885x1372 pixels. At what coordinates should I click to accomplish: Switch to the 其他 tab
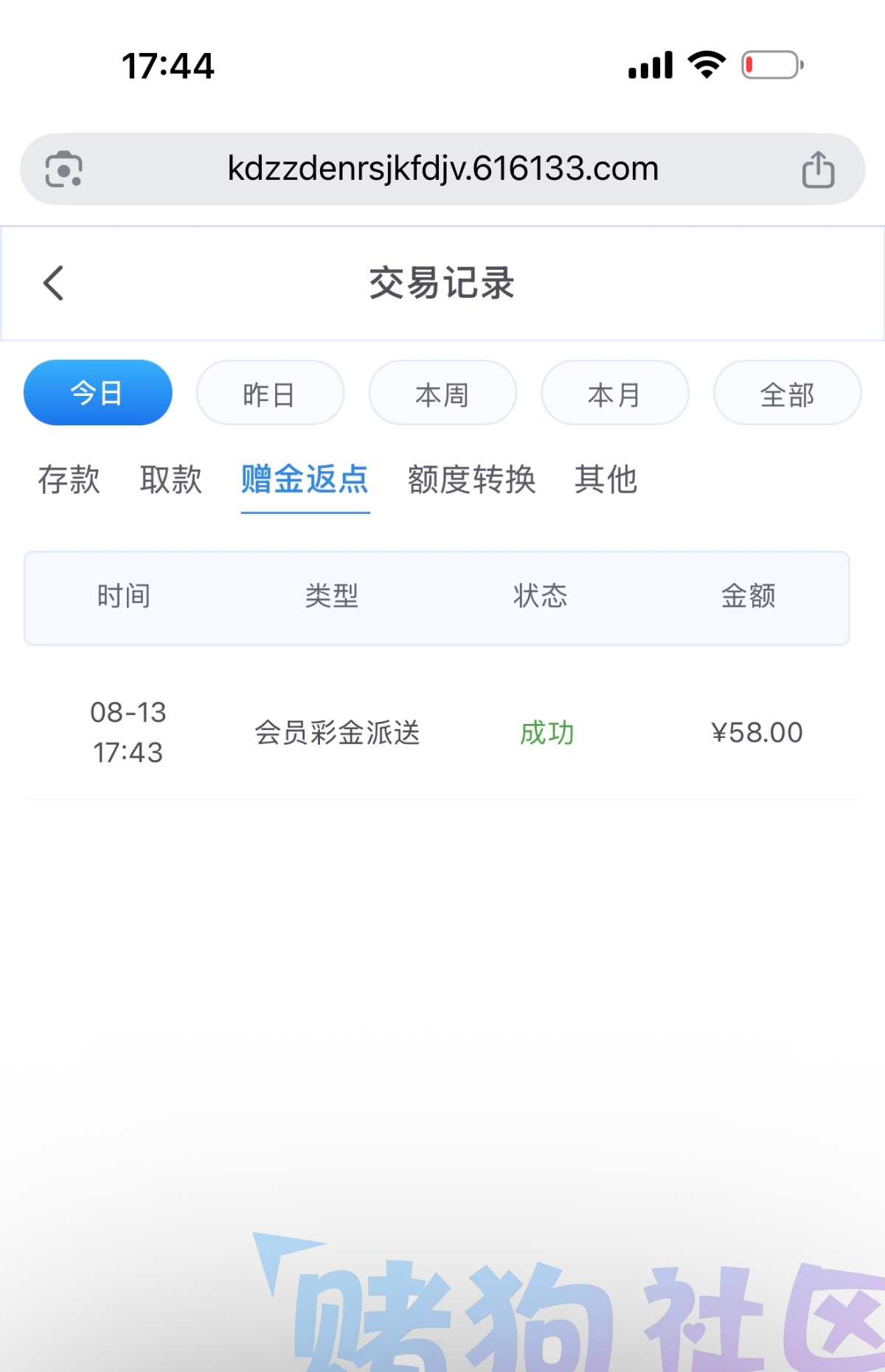coord(606,479)
